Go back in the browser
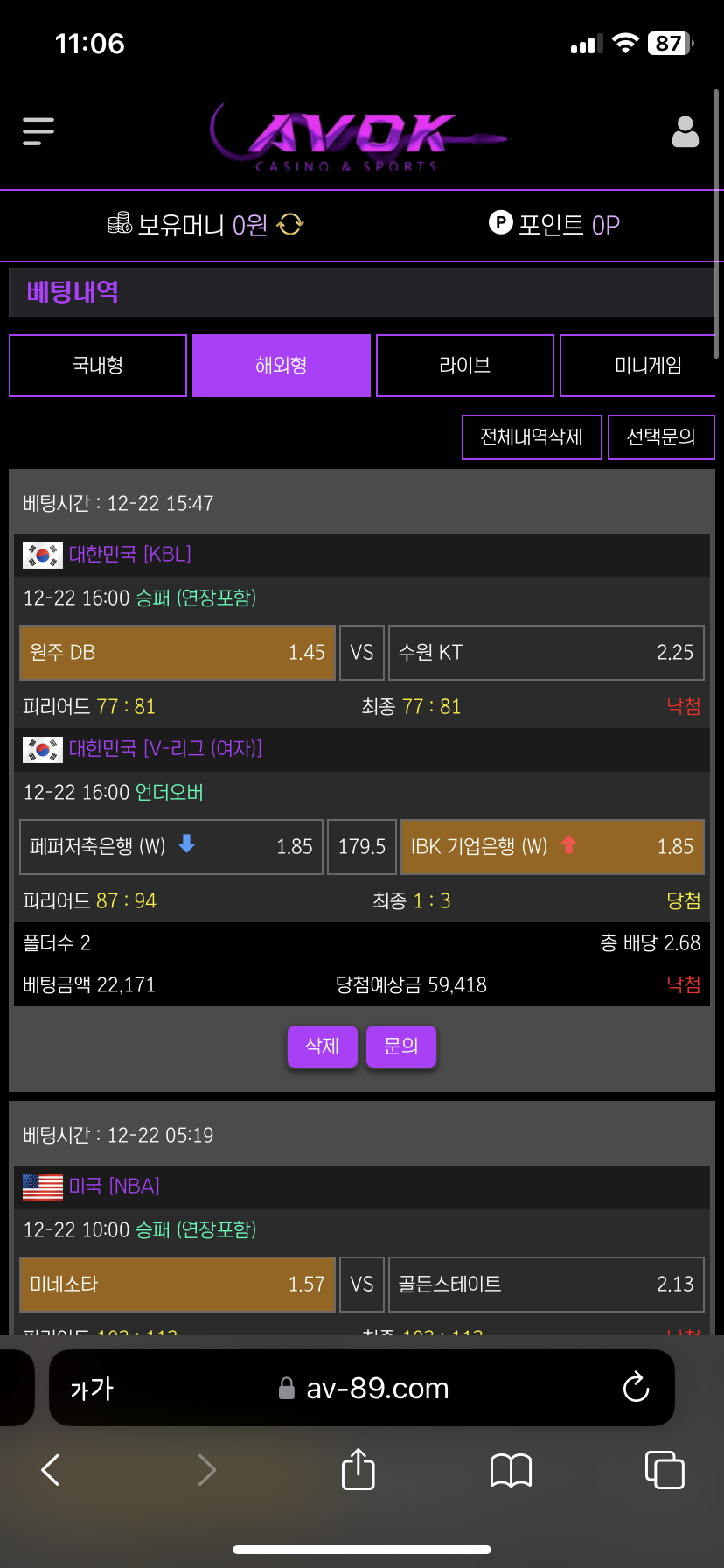This screenshot has height=1568, width=724. click(x=51, y=1469)
